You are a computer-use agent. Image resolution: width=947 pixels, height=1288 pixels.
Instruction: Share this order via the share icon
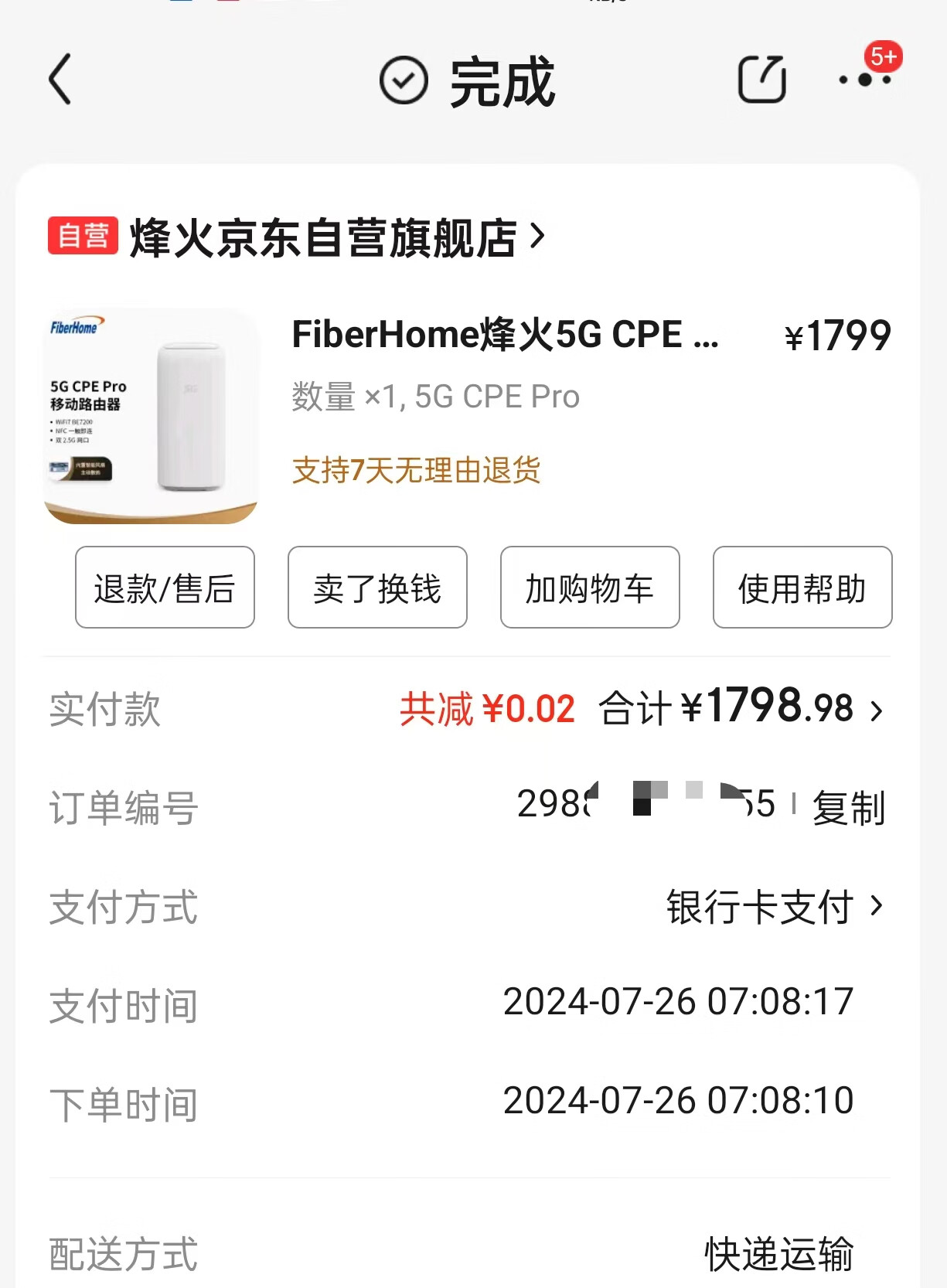point(761,80)
